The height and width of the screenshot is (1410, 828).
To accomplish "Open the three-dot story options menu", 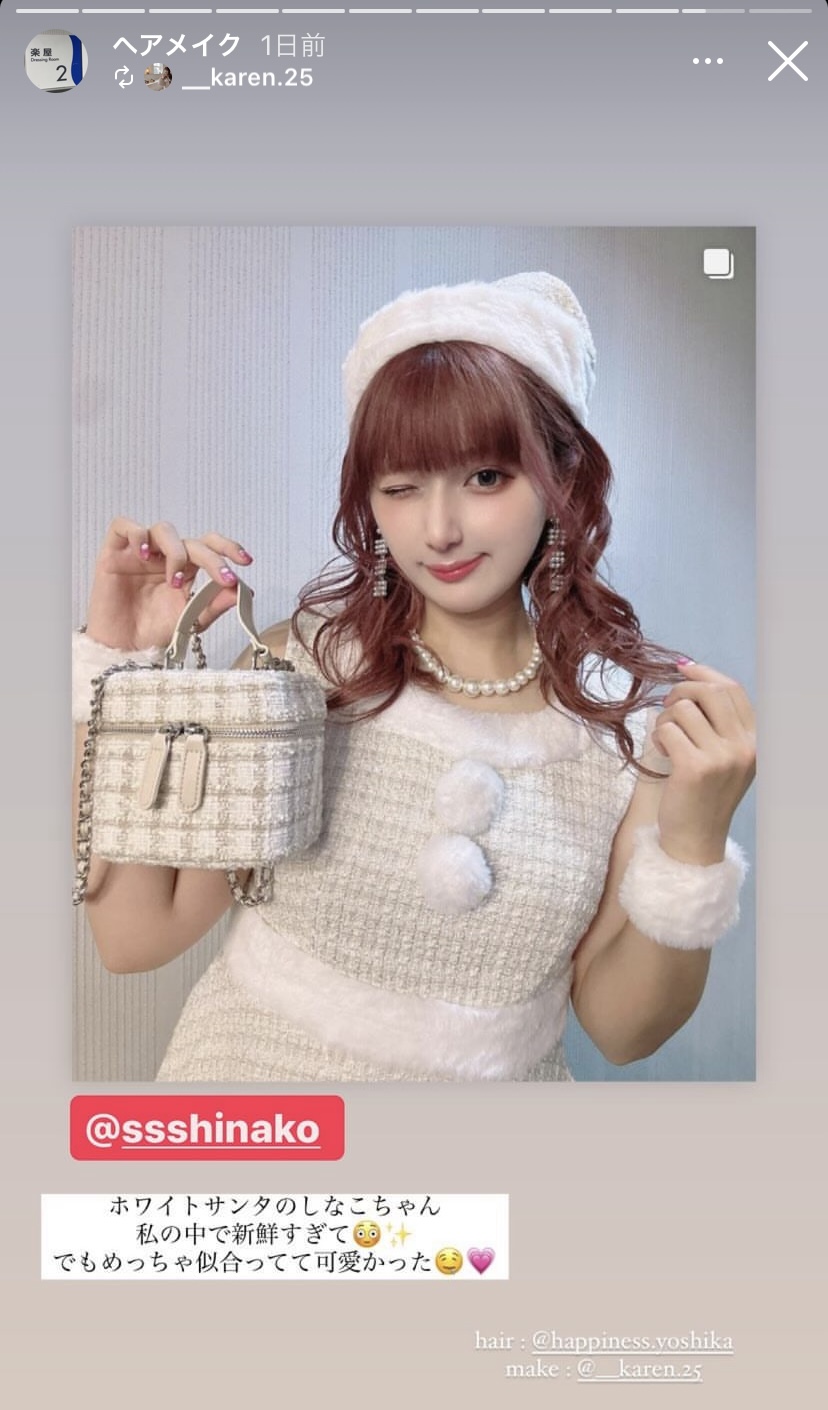I will [707, 61].
